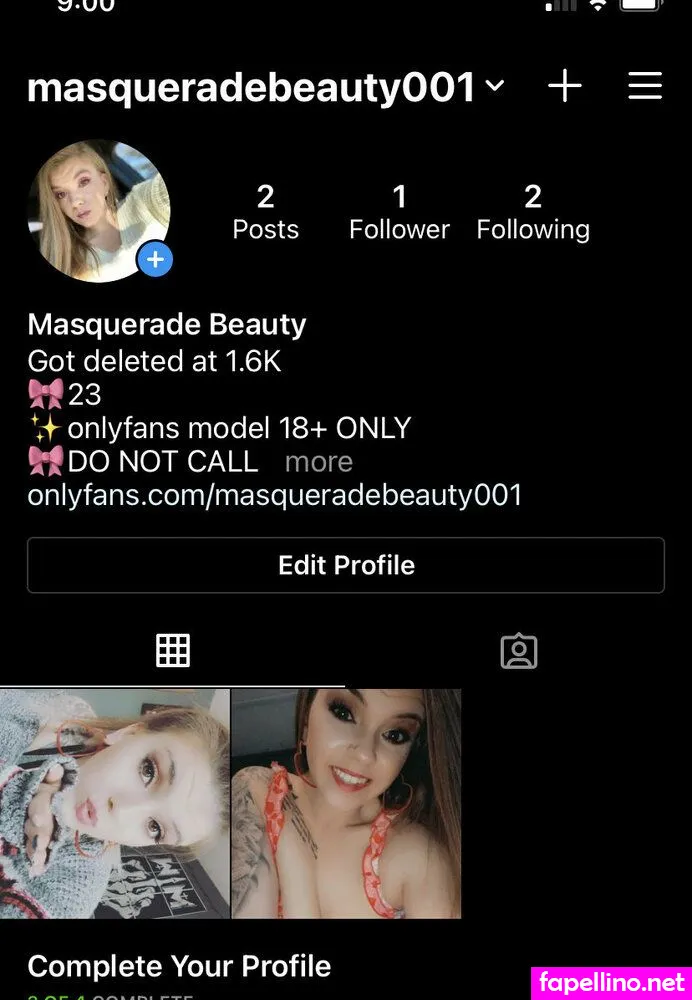The width and height of the screenshot is (692, 1000).
Task: Open the onlyfans.com profile link
Action: (x=275, y=495)
